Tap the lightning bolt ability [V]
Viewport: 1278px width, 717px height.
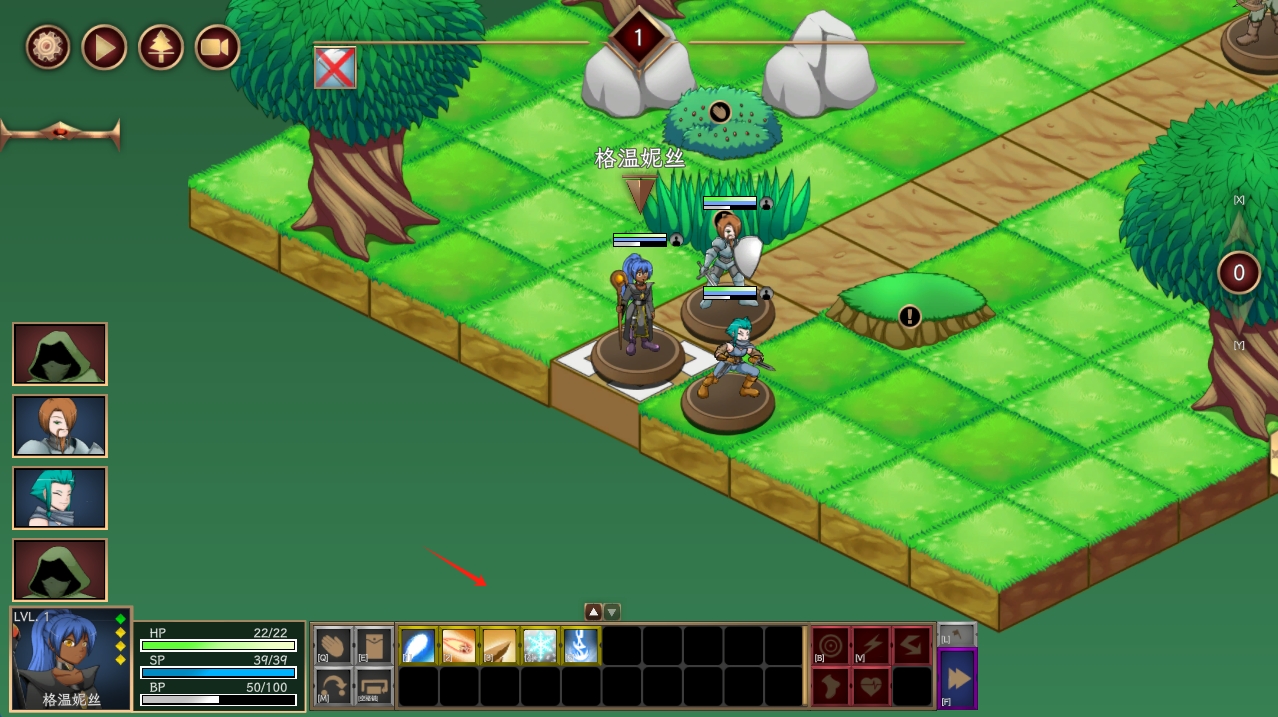871,645
